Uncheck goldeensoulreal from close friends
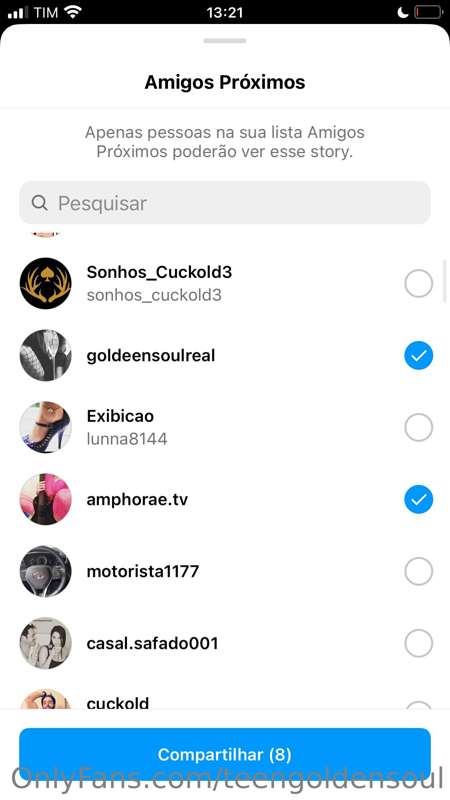 (418, 356)
